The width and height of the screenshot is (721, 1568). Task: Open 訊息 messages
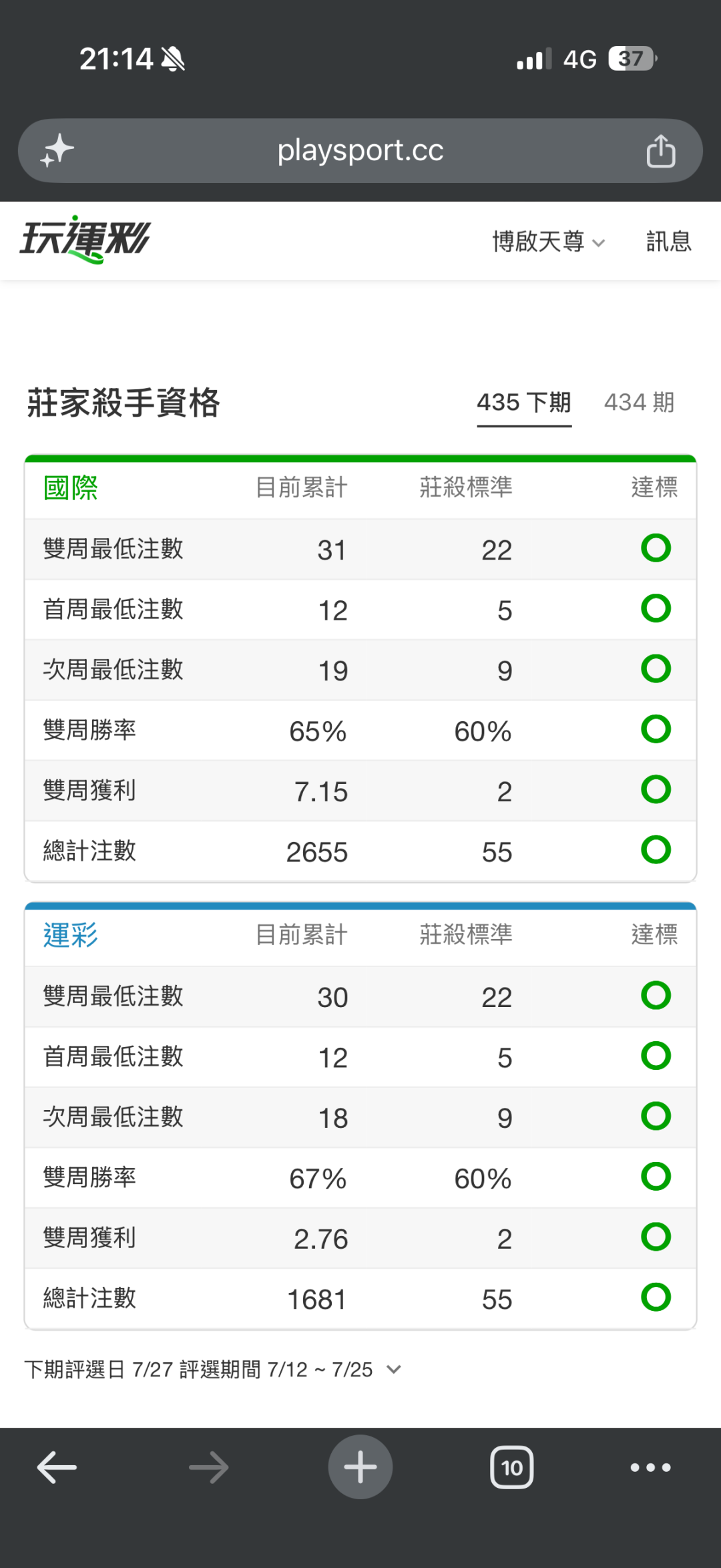point(668,242)
